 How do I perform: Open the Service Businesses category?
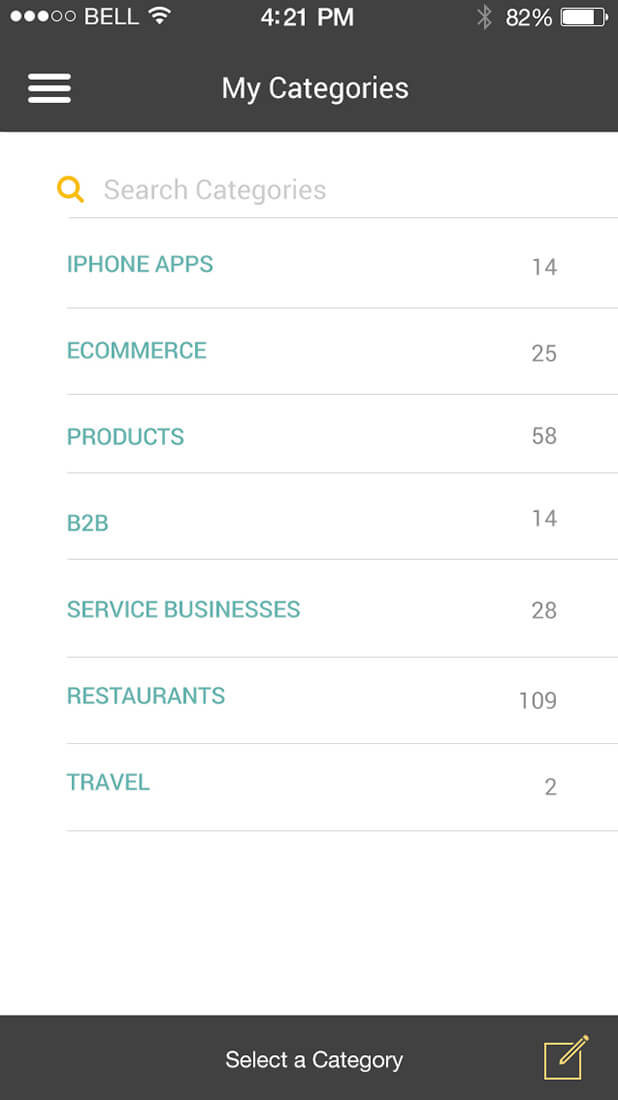tap(183, 609)
